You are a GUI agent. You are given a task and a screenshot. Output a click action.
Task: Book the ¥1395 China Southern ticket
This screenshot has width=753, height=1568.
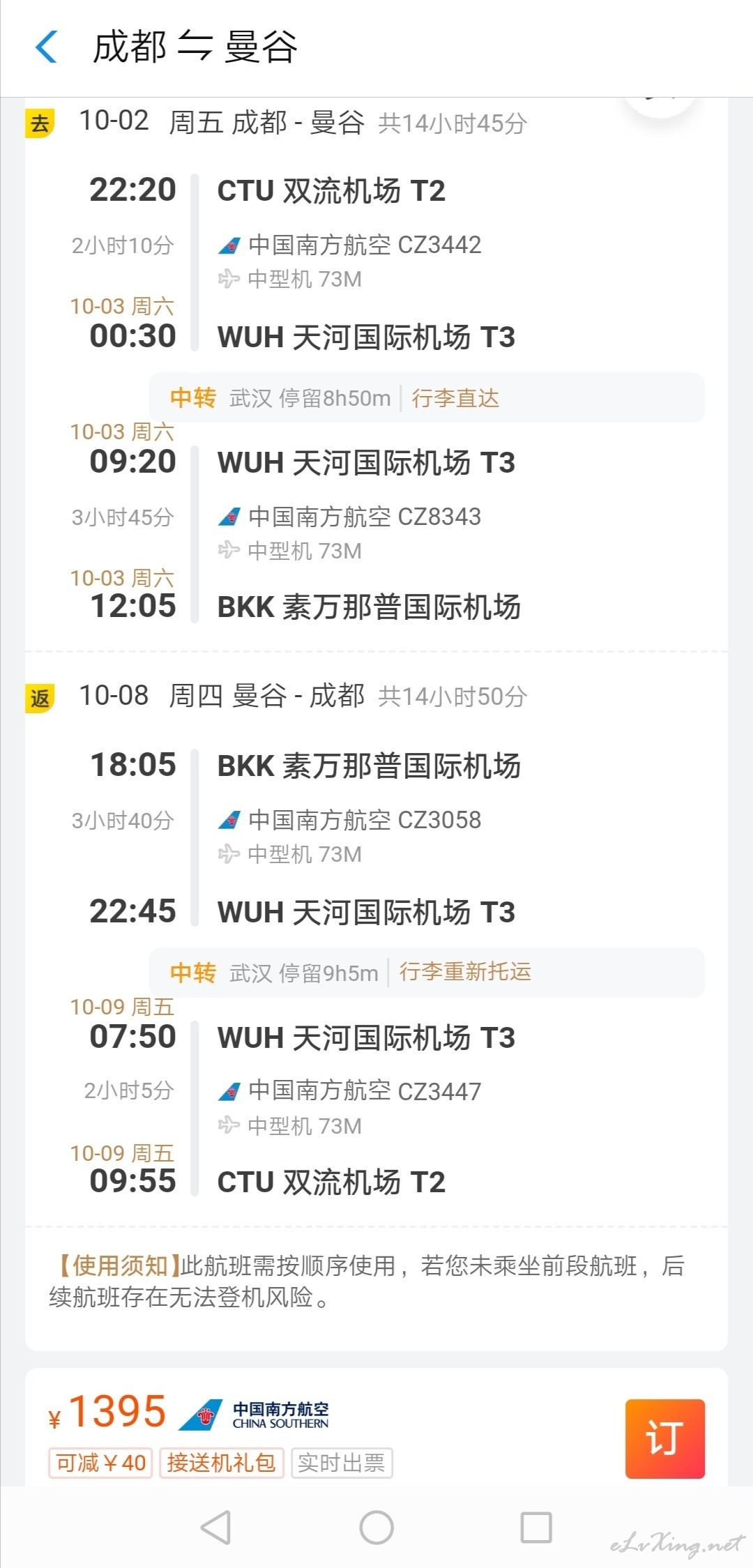[664, 1438]
